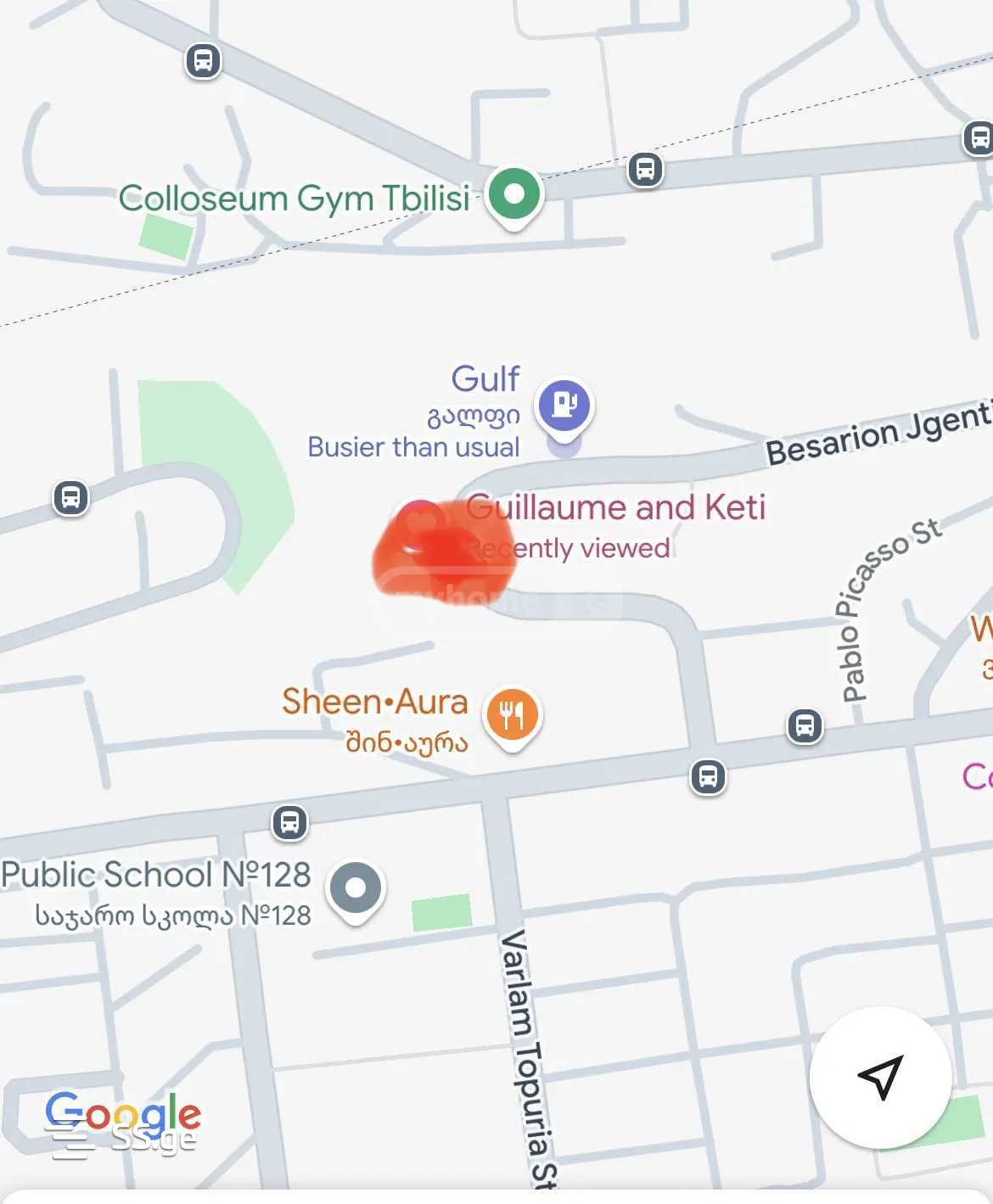Select the bus stop beside Public School №128
The height and width of the screenshot is (1204, 993).
coord(289,822)
